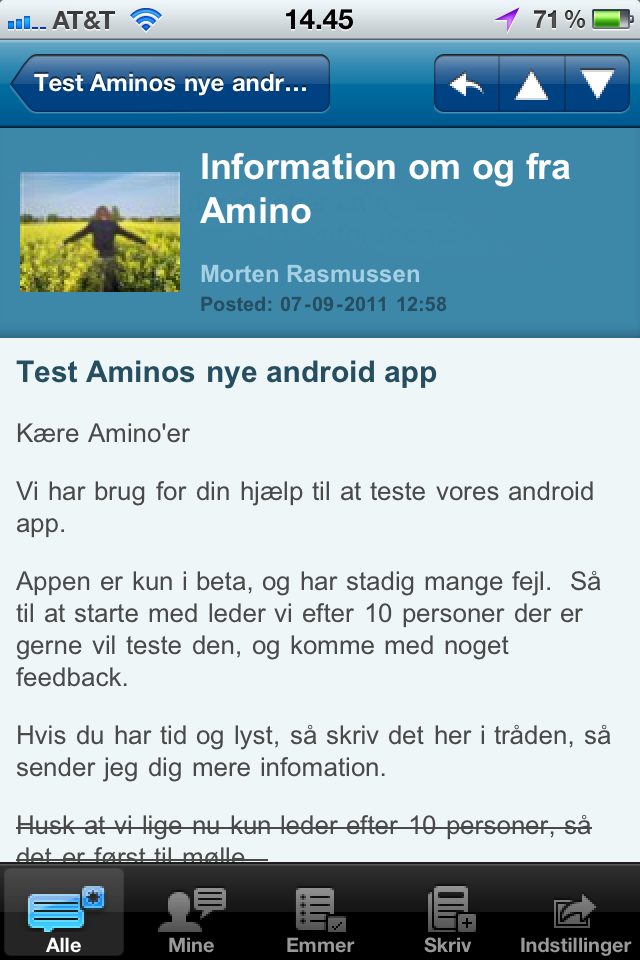Switch to the Alle tab
The height and width of the screenshot is (960, 640).
pos(64,915)
